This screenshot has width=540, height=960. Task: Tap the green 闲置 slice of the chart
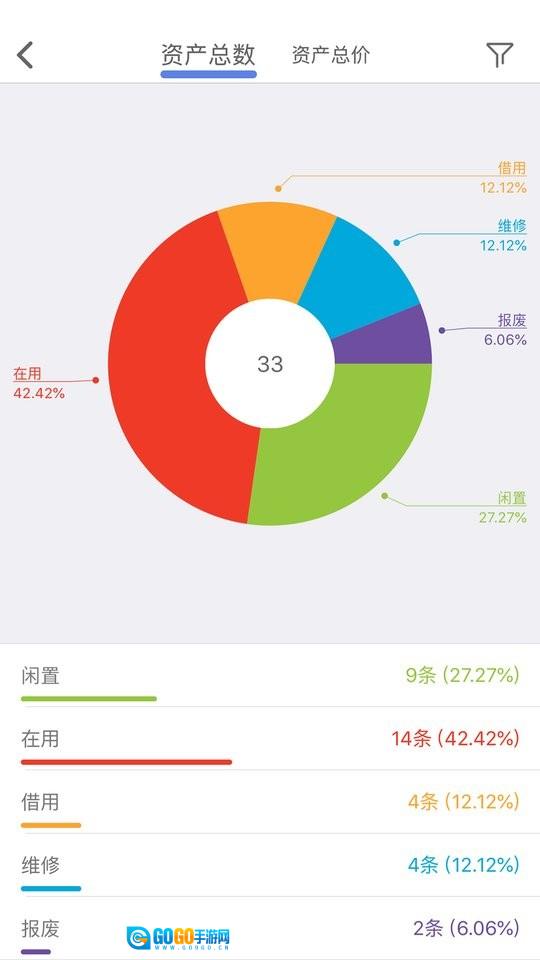[x=343, y=453]
